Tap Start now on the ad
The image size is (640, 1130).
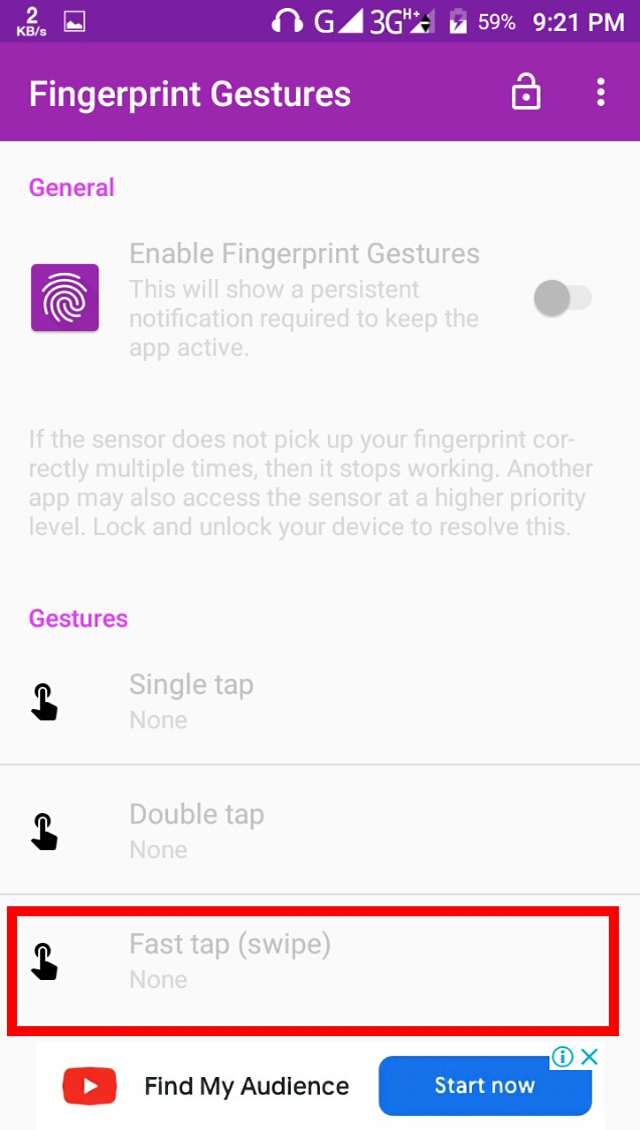484,1085
